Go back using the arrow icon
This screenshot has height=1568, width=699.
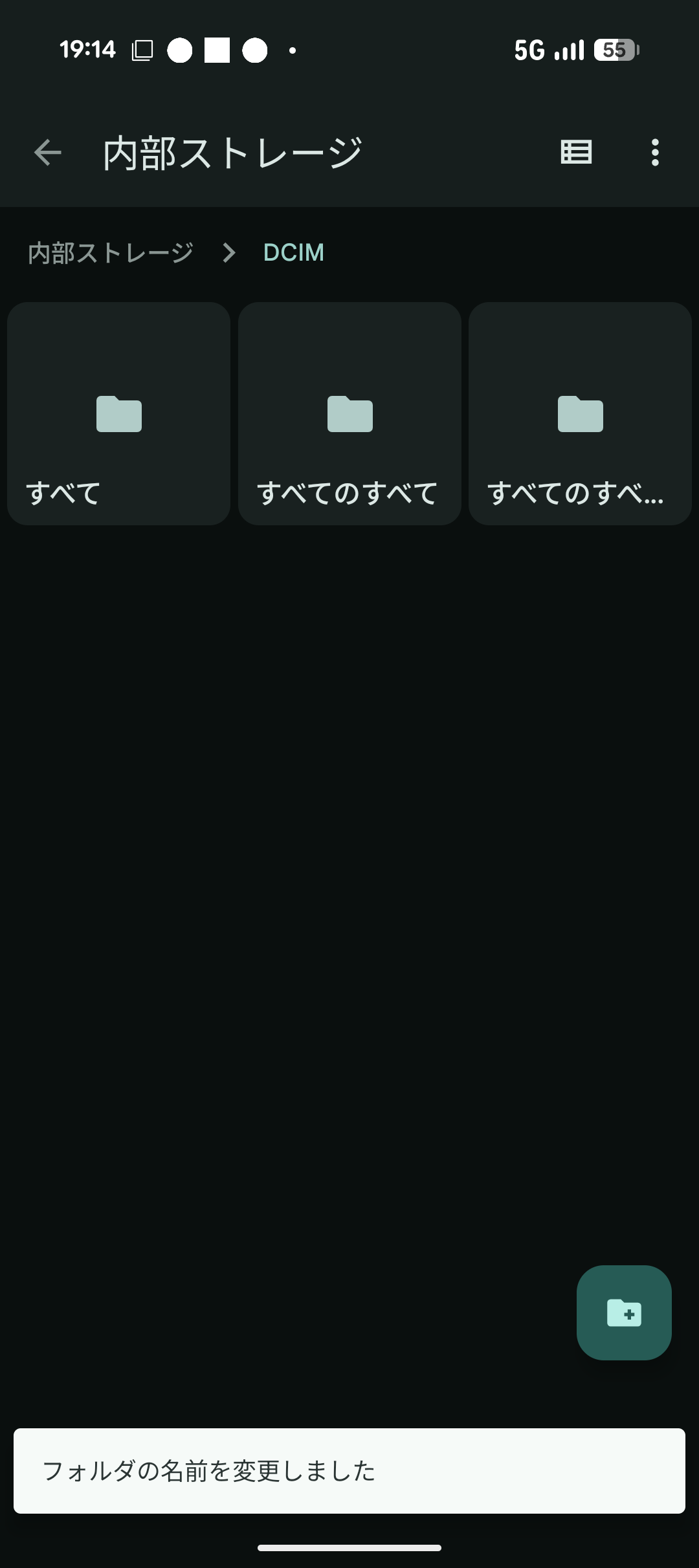pos(47,153)
